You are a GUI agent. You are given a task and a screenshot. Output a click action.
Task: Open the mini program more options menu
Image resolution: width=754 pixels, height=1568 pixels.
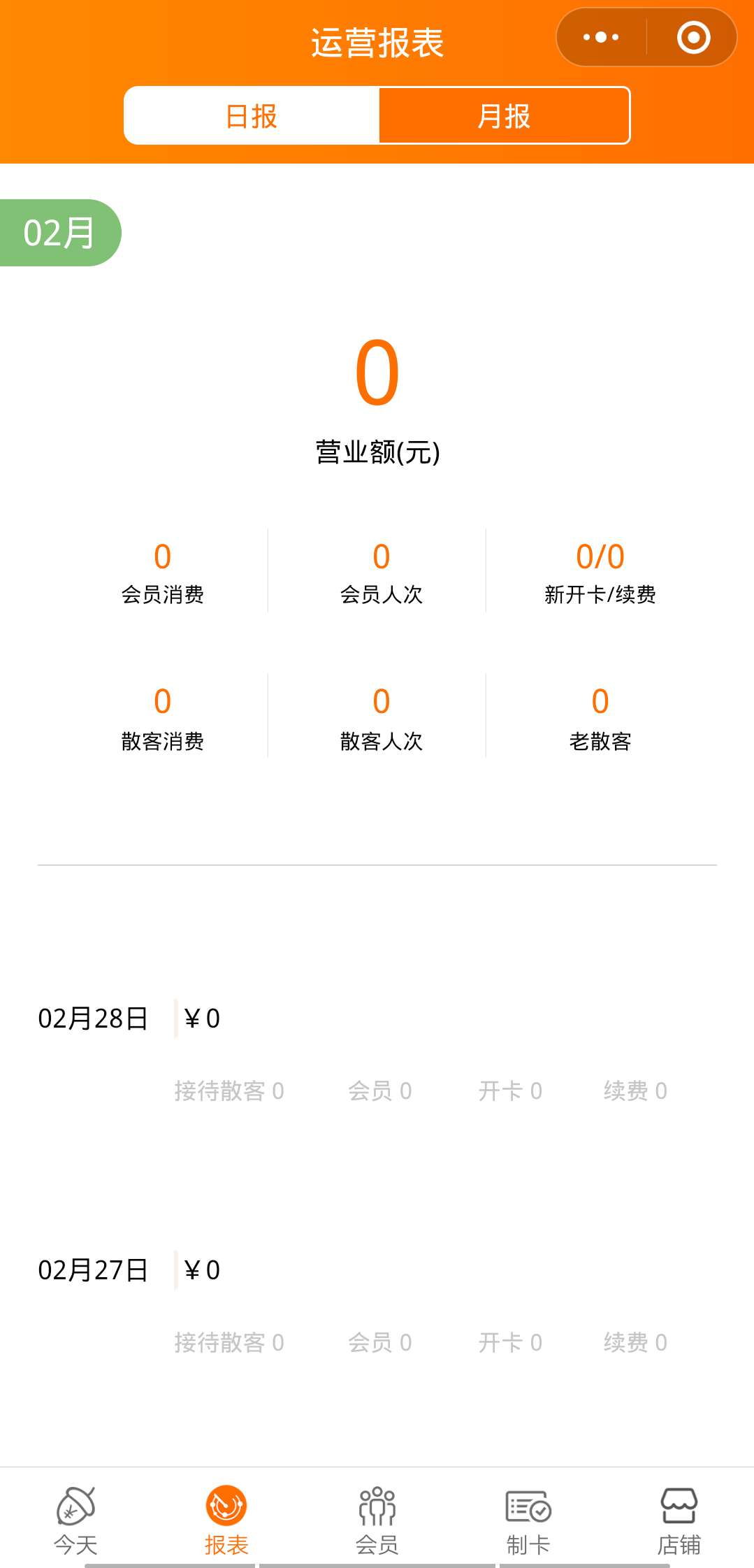coord(601,37)
